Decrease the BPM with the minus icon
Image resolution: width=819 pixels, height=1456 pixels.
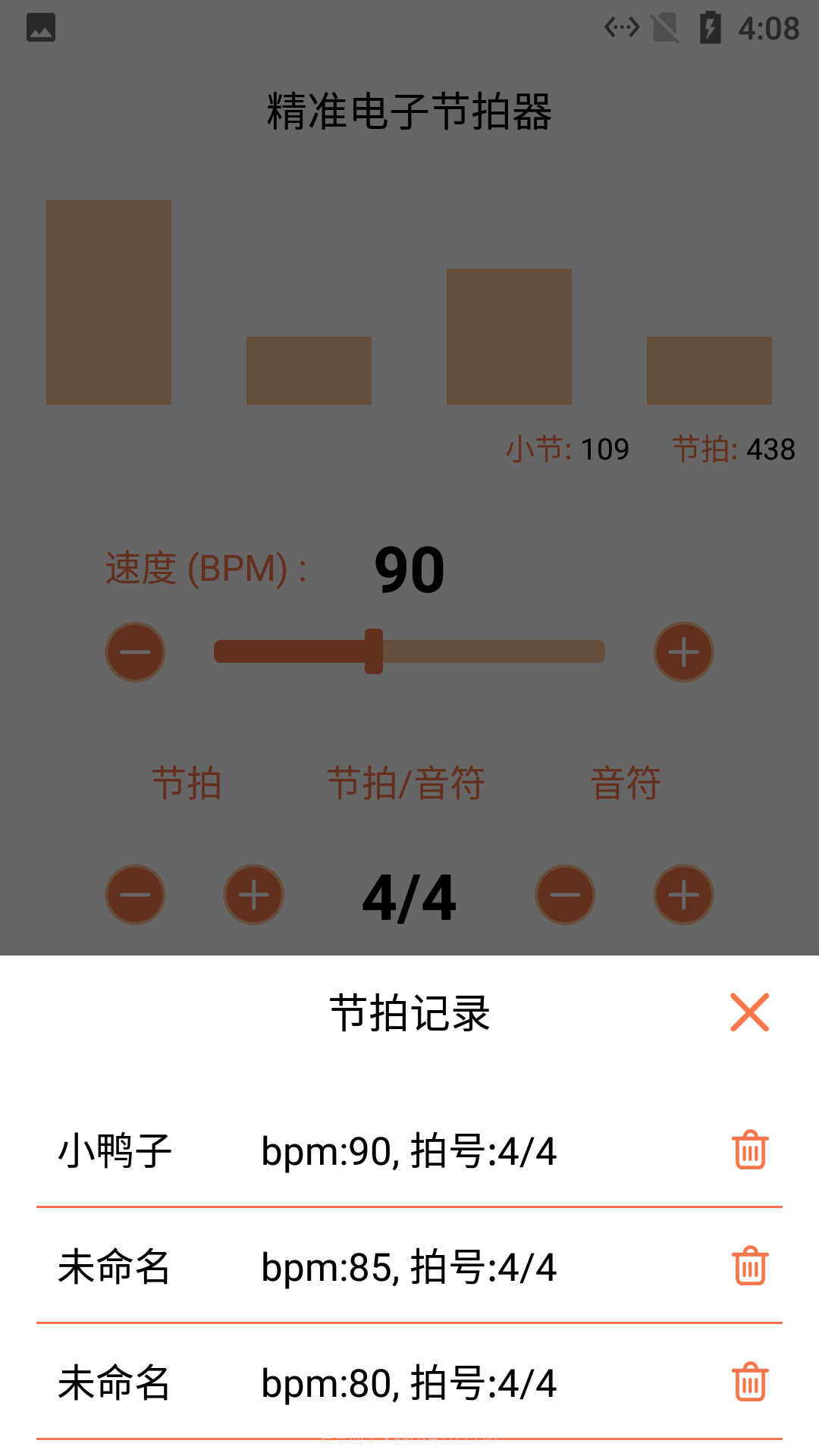(136, 651)
